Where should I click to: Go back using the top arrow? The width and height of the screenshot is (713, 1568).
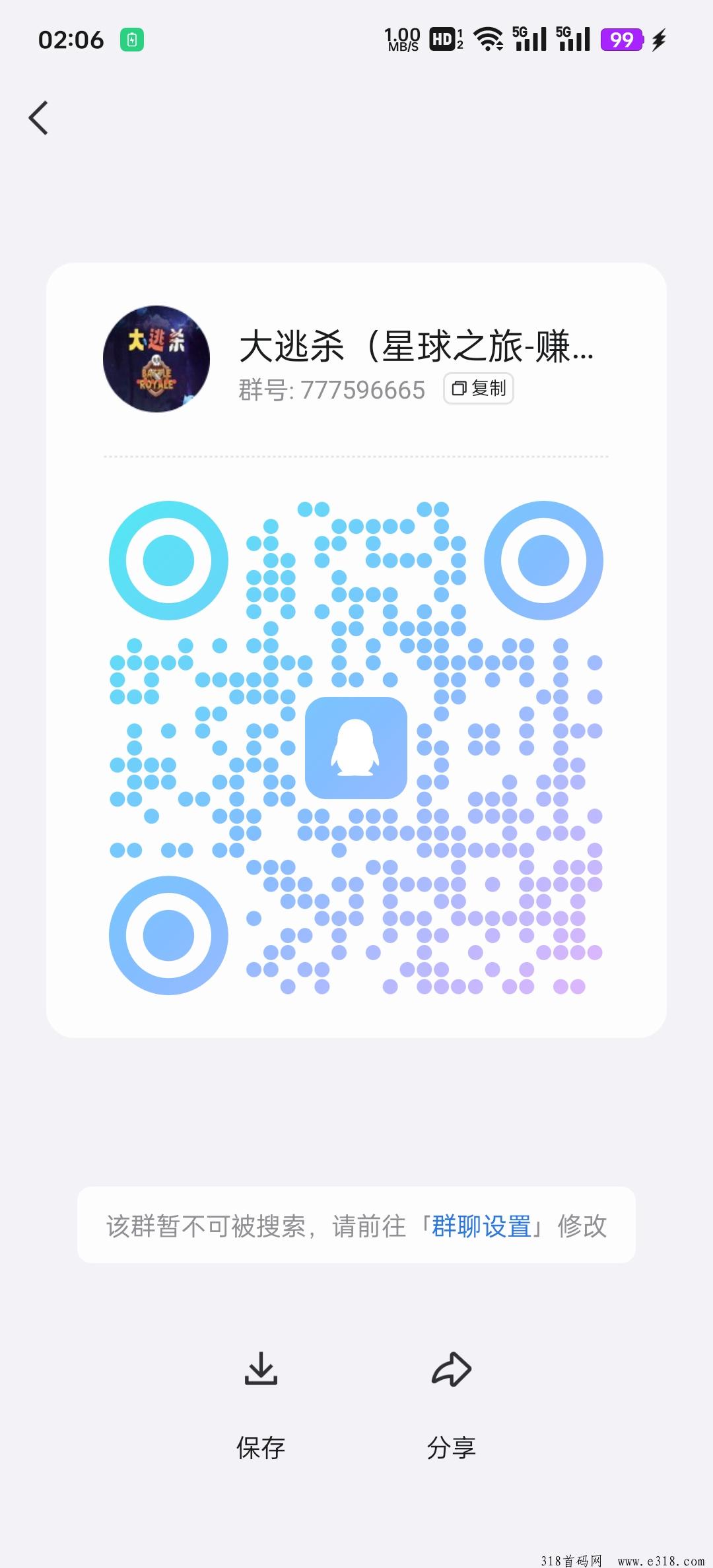(38, 118)
